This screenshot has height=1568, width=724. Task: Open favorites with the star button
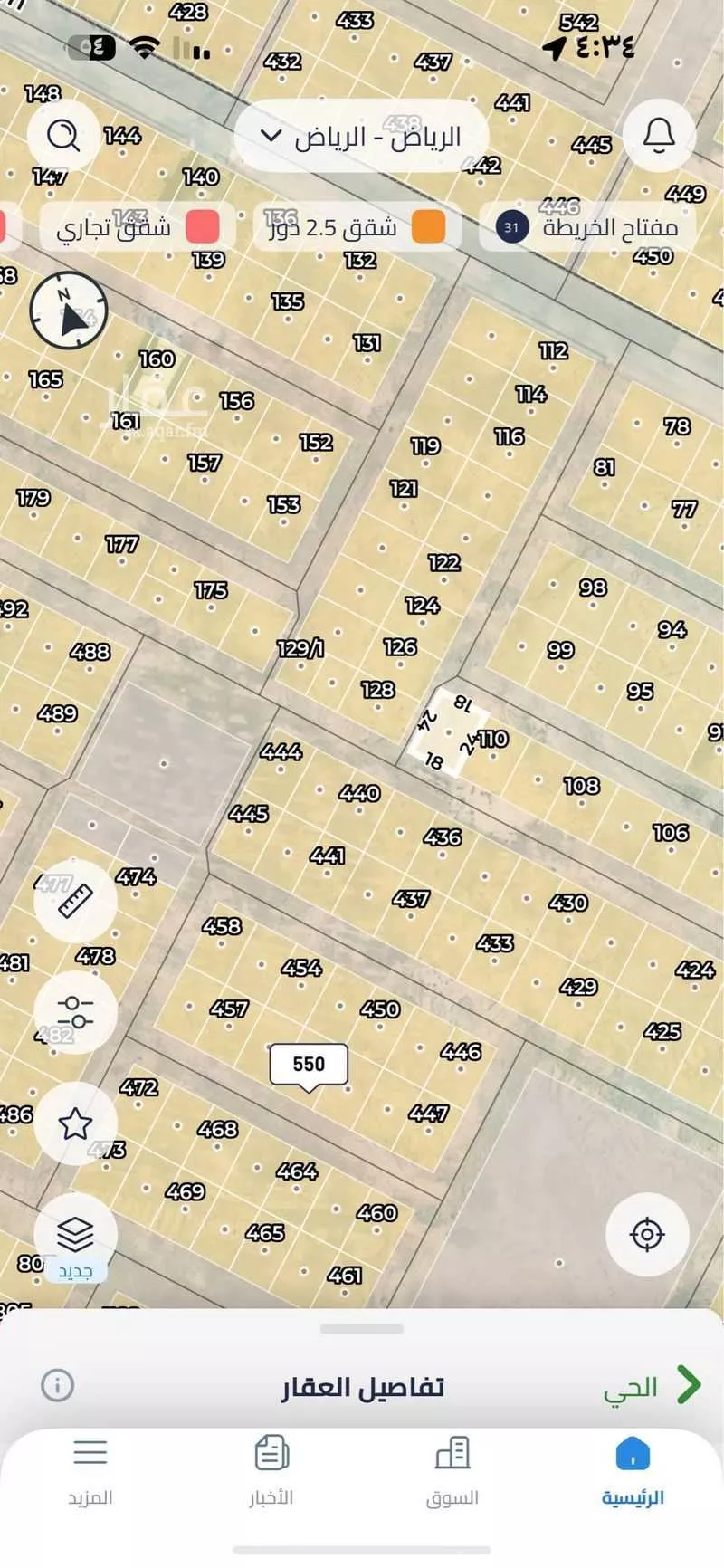pos(75,1123)
